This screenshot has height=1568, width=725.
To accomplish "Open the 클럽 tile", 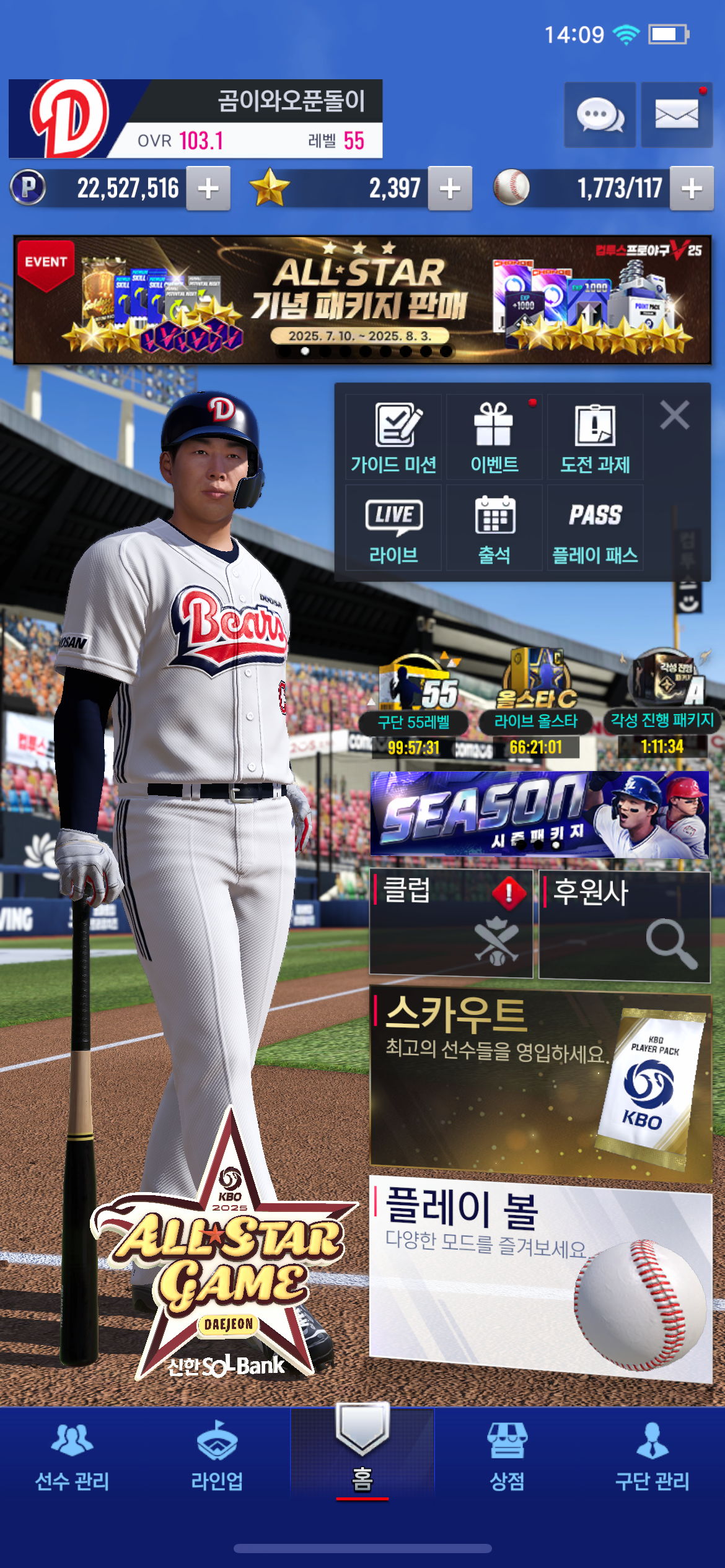I will click(x=451, y=923).
